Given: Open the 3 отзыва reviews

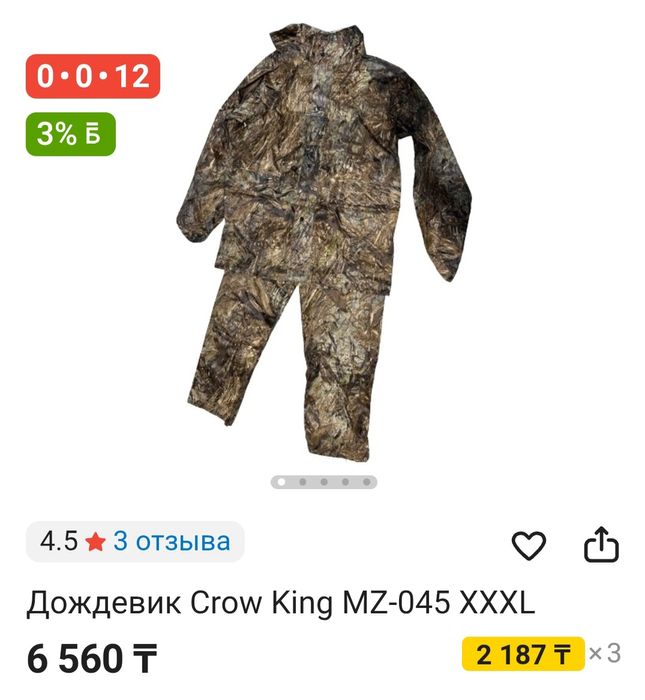Looking at the screenshot, I should 171,542.
